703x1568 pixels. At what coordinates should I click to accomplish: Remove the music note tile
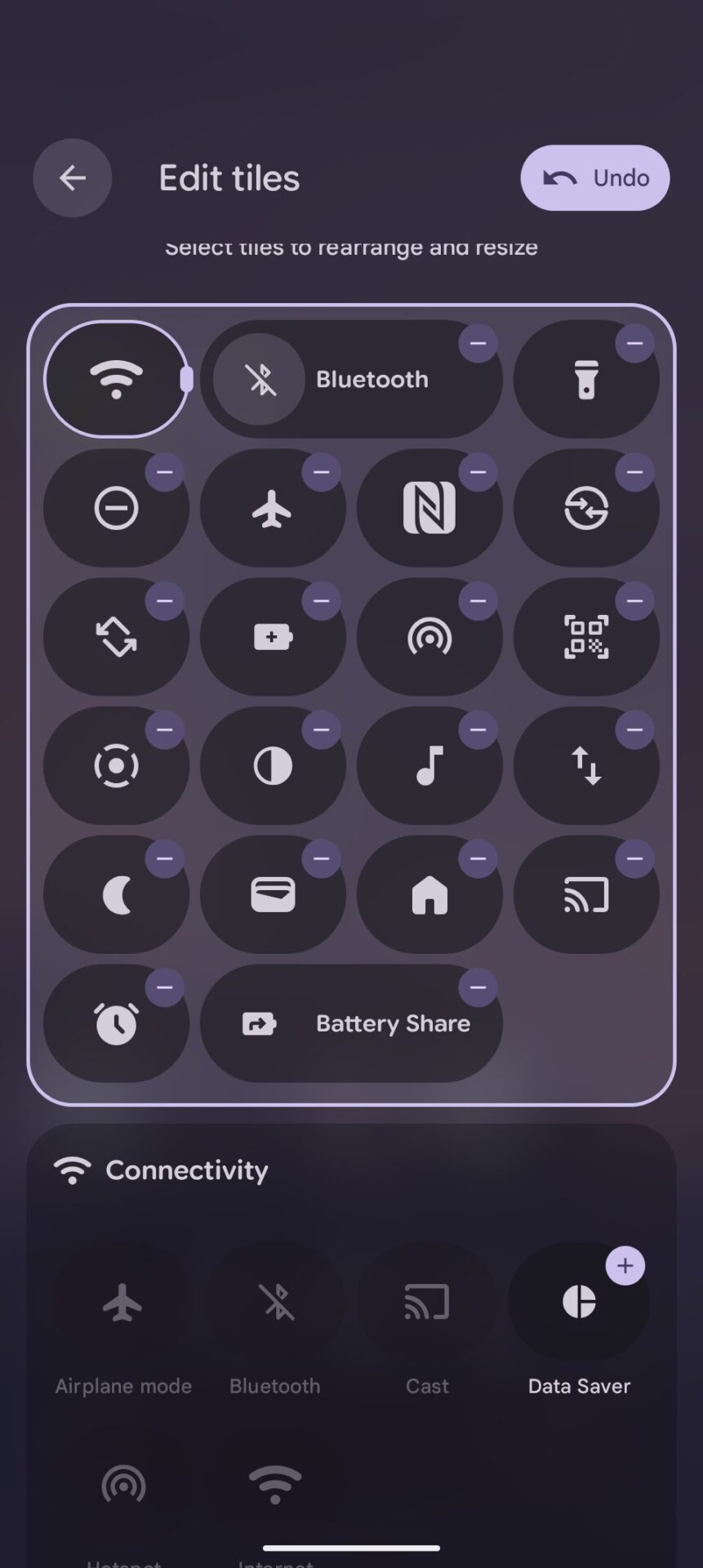pos(478,729)
